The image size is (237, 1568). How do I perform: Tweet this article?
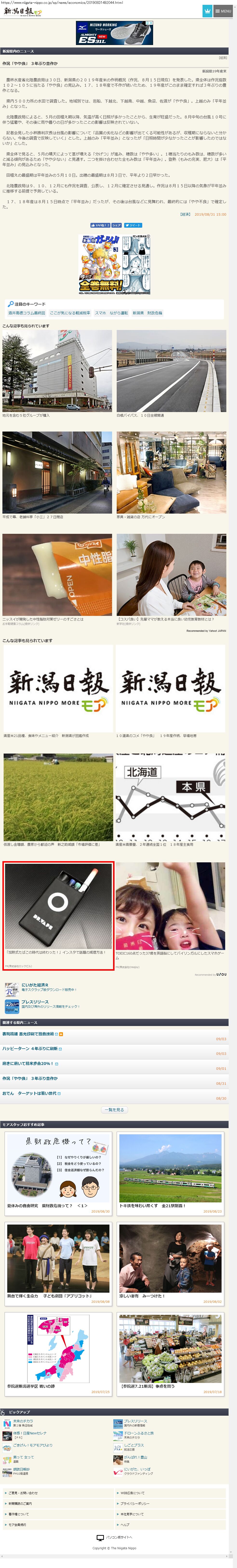pos(133,225)
